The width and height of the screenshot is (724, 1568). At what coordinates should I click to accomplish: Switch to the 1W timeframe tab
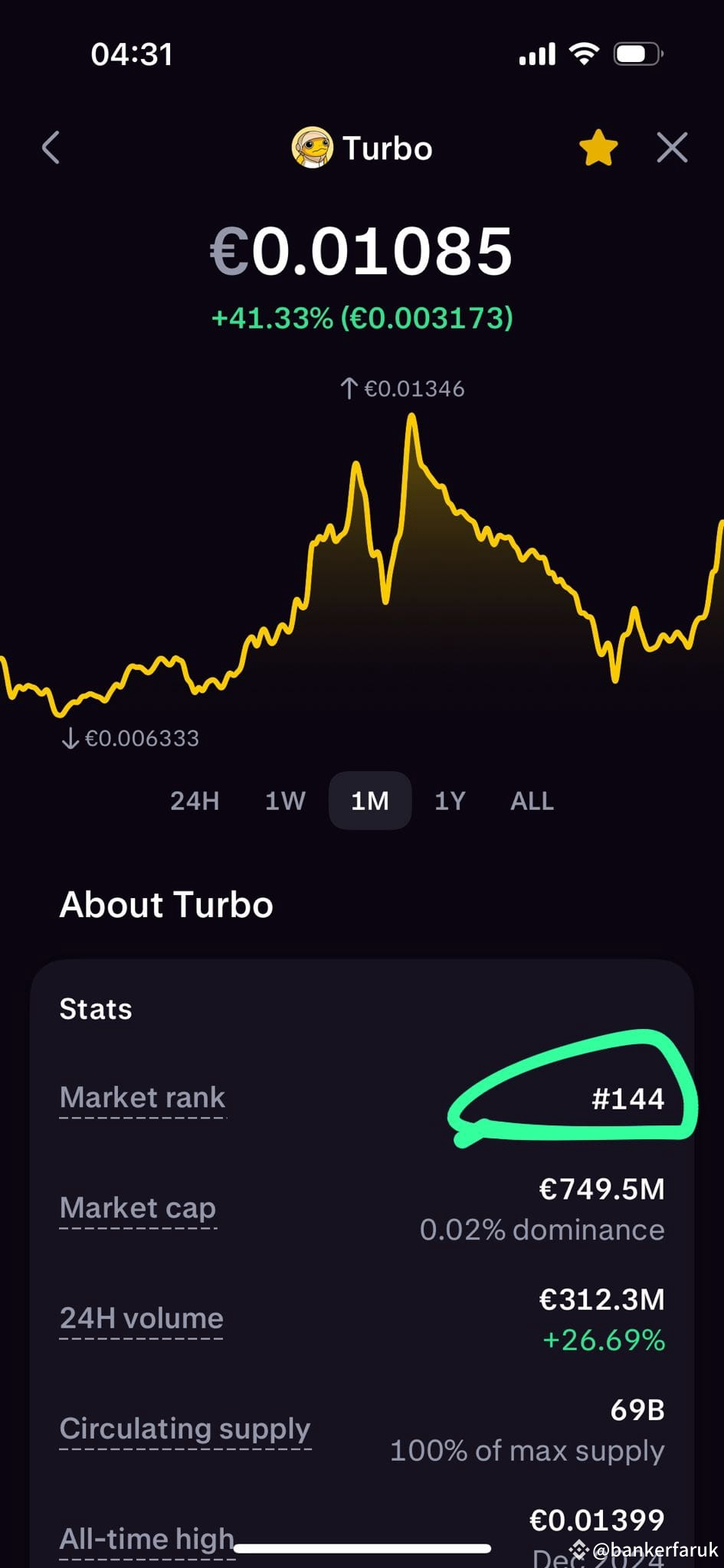284,800
